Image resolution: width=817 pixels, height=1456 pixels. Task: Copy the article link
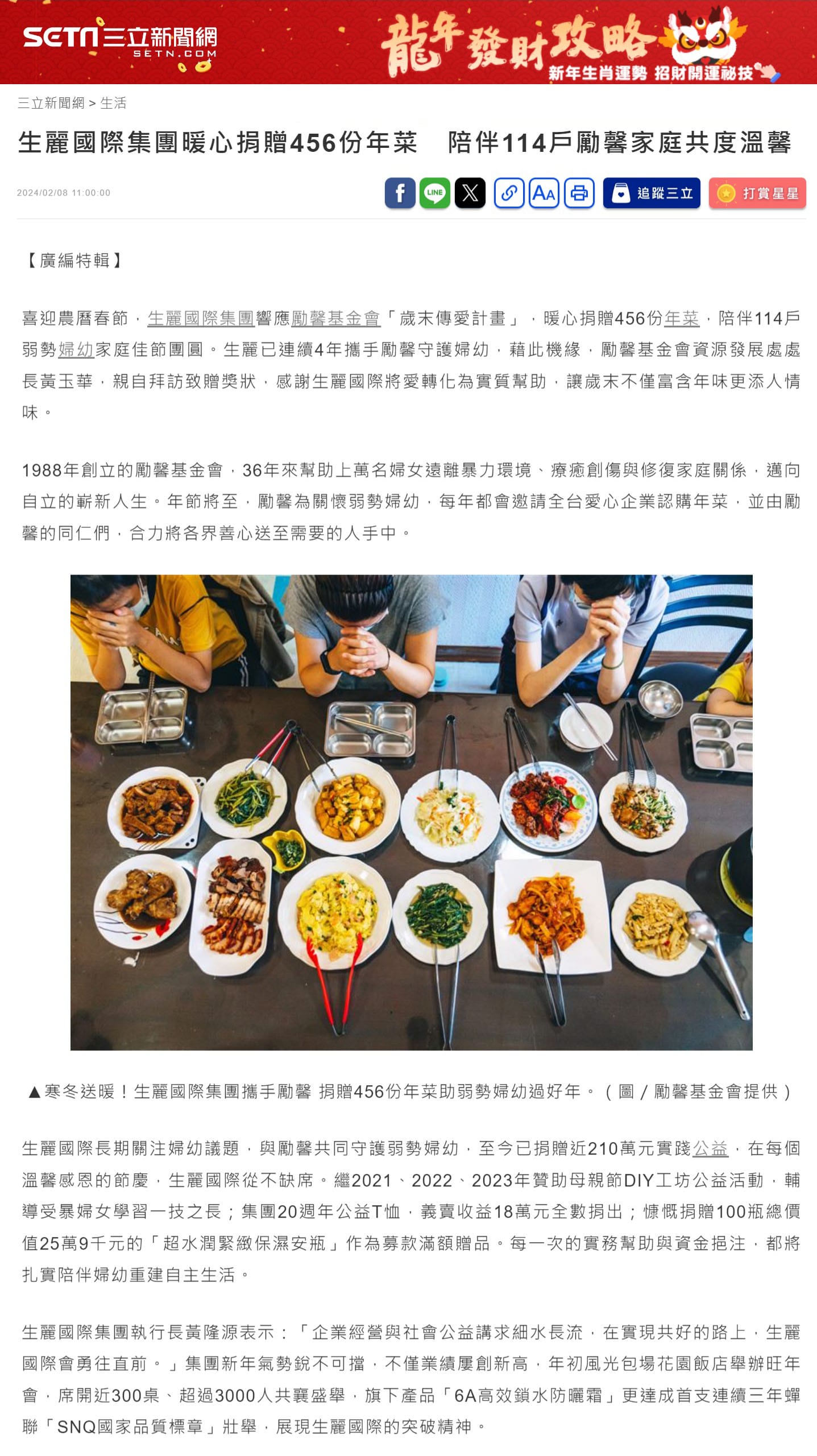pyautogui.click(x=509, y=193)
